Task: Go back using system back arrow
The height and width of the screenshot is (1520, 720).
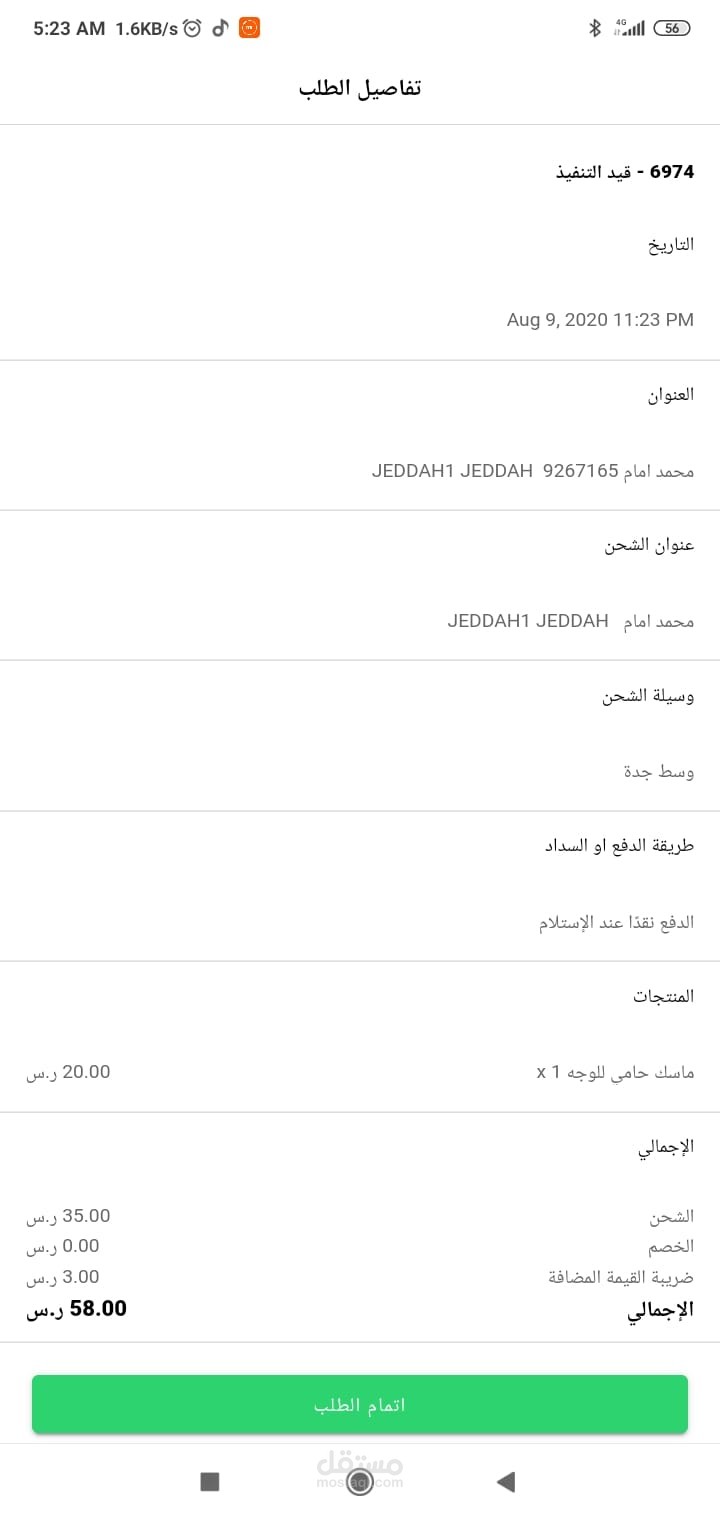Action: (x=506, y=1482)
